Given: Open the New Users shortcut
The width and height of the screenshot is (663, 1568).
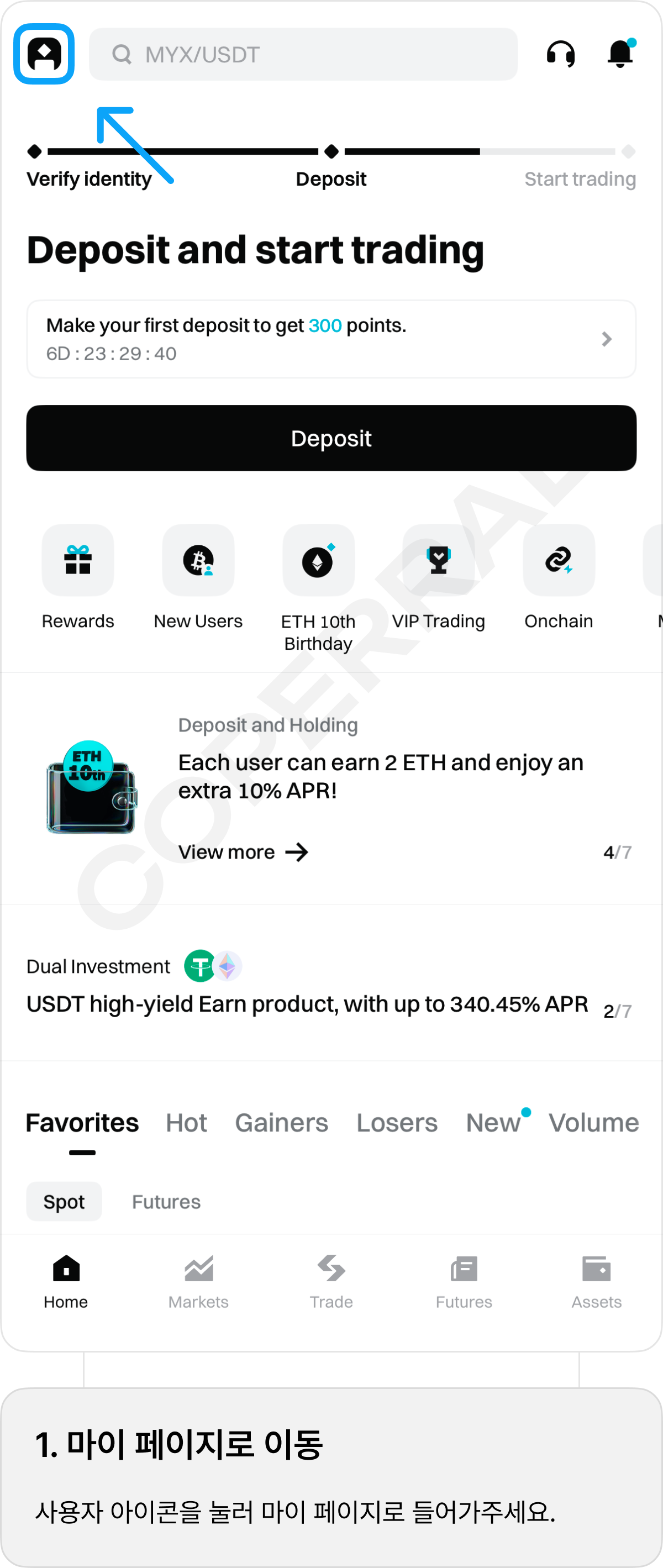Looking at the screenshot, I should coord(198,561).
